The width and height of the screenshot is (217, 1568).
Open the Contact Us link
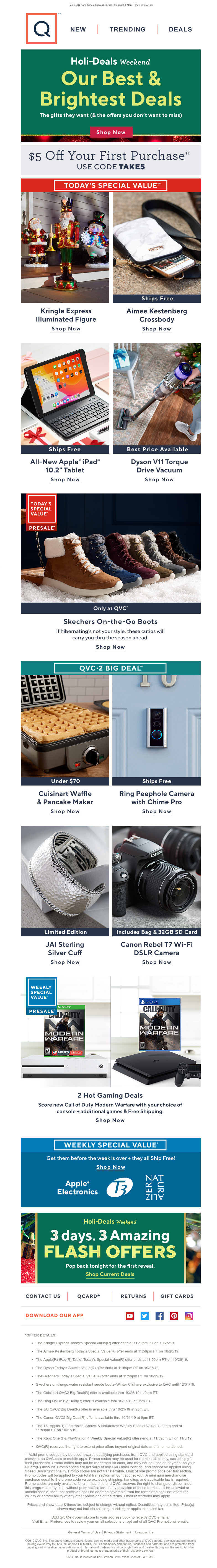click(x=43, y=1296)
